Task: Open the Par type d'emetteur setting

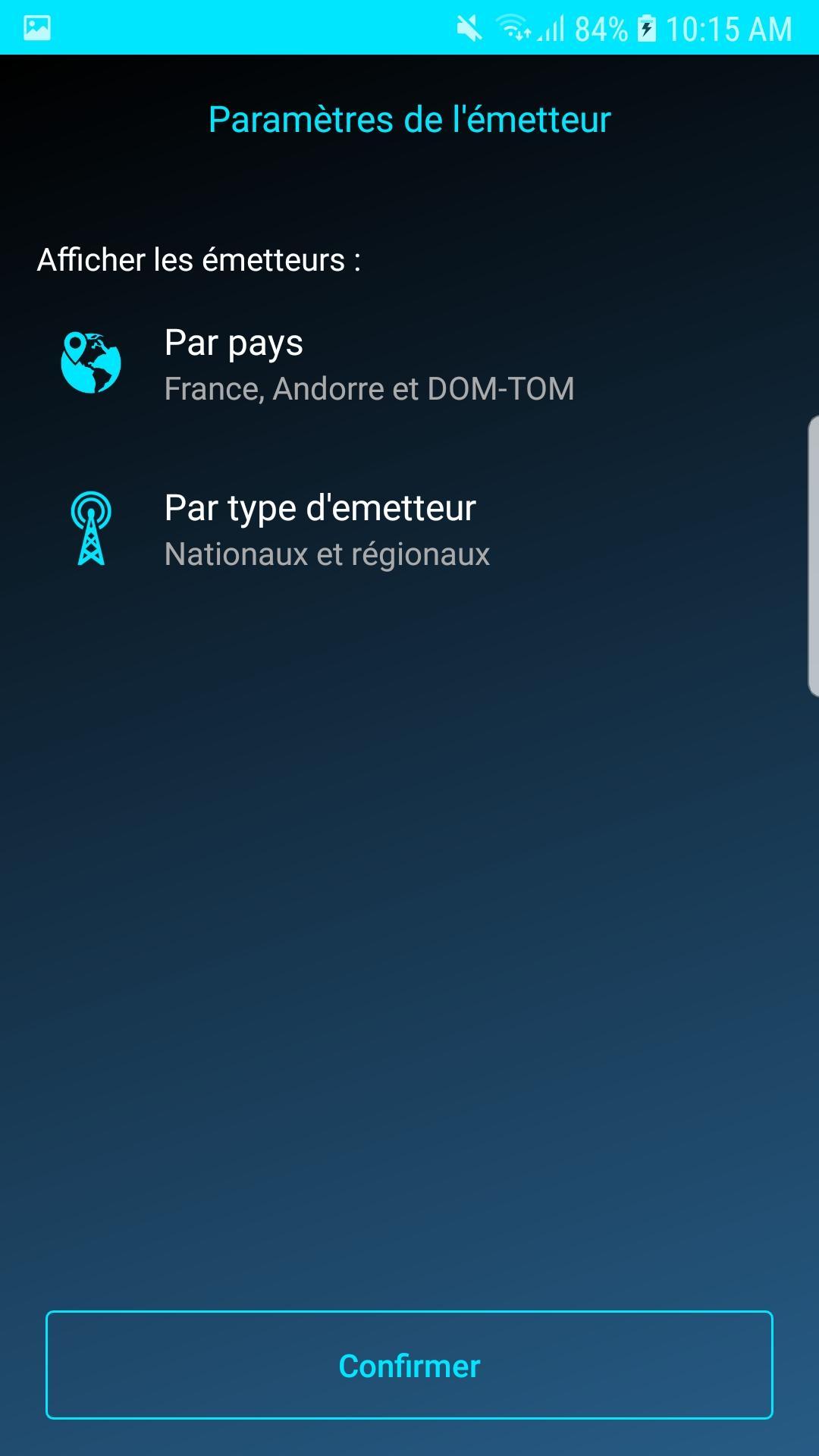Action: pyautogui.click(x=326, y=530)
